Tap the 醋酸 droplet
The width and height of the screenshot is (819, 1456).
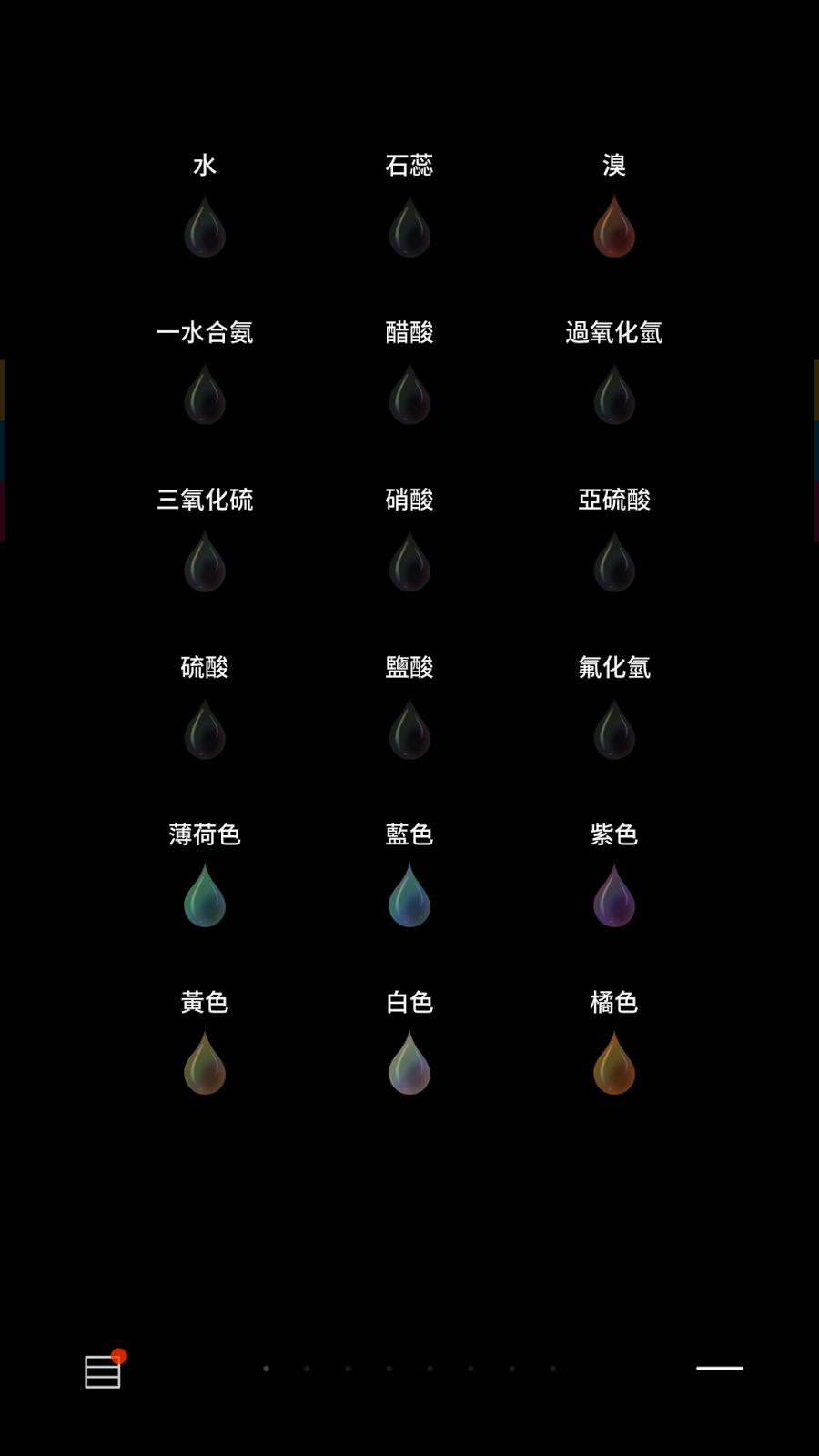tap(409, 394)
